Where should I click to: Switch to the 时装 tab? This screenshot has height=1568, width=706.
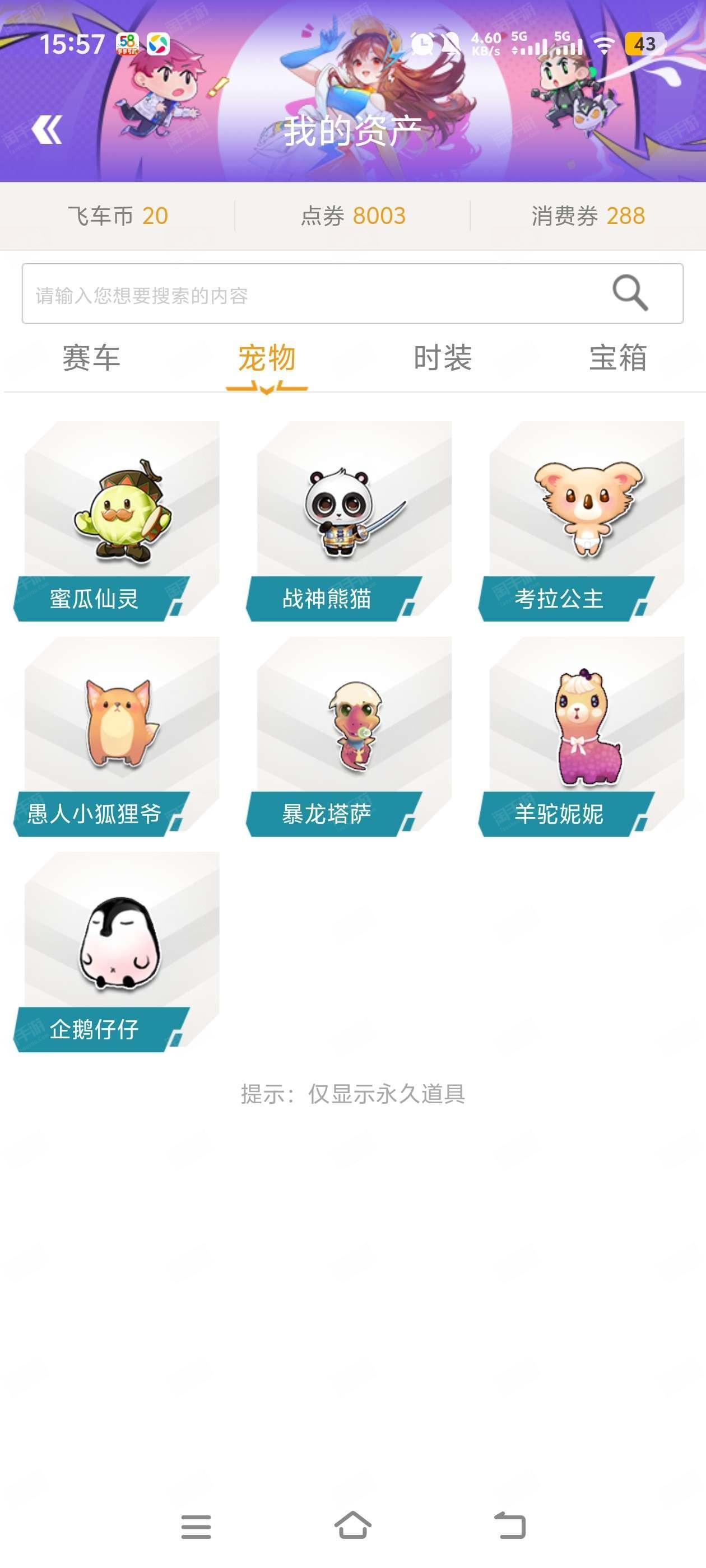pos(443,357)
